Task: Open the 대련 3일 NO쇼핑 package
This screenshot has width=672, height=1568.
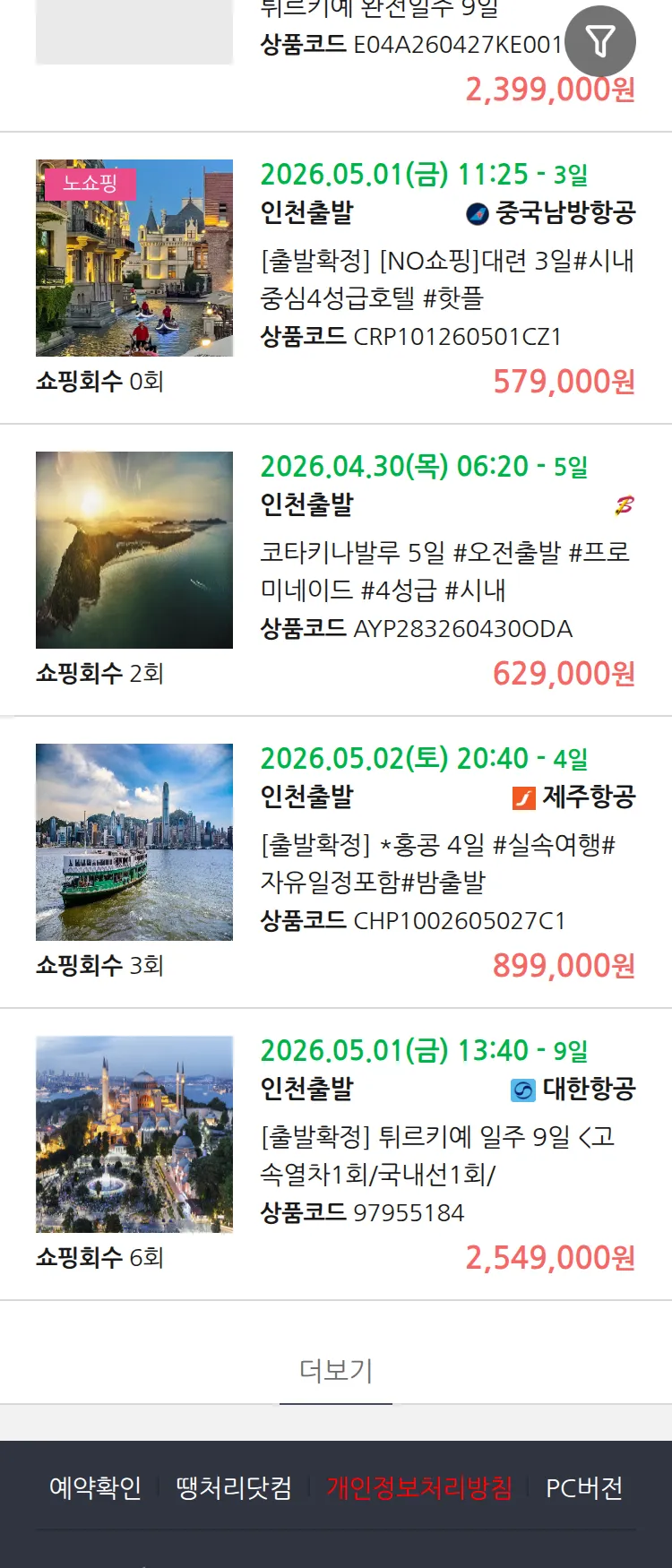Action: (x=446, y=279)
